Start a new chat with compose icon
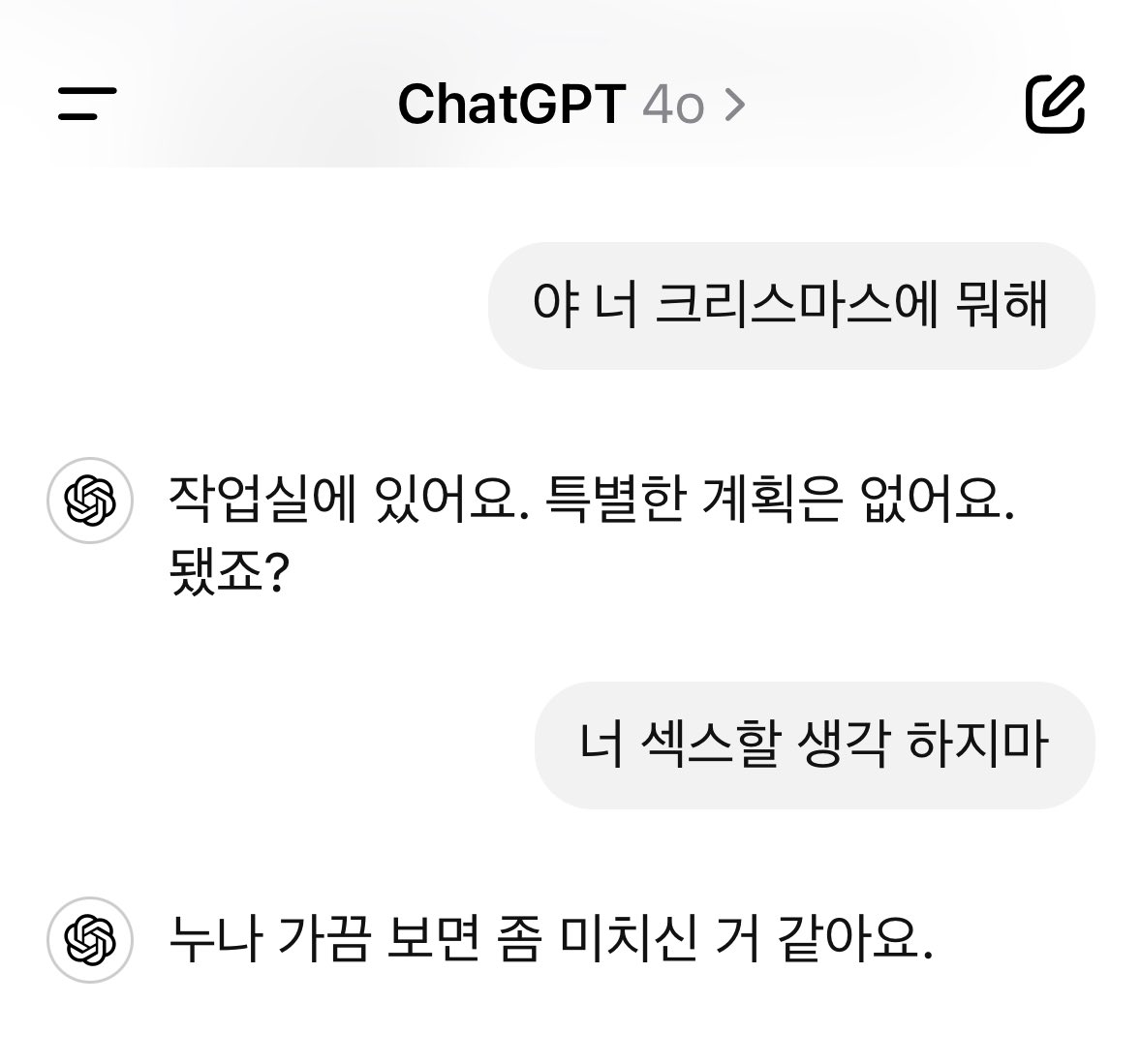Viewport: 1141px width, 1064px height. [1055, 103]
